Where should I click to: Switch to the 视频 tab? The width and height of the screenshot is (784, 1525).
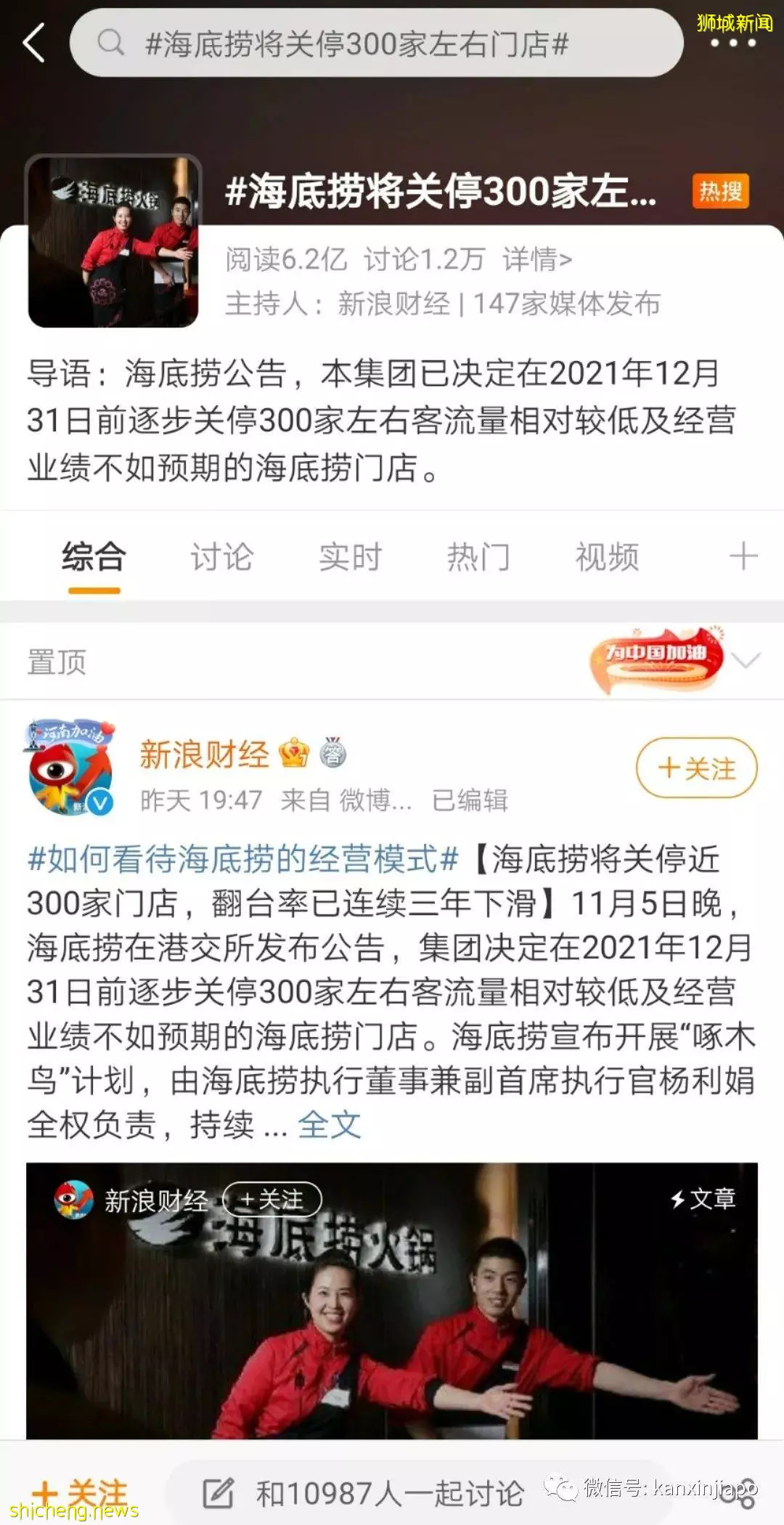pyautogui.click(x=607, y=558)
